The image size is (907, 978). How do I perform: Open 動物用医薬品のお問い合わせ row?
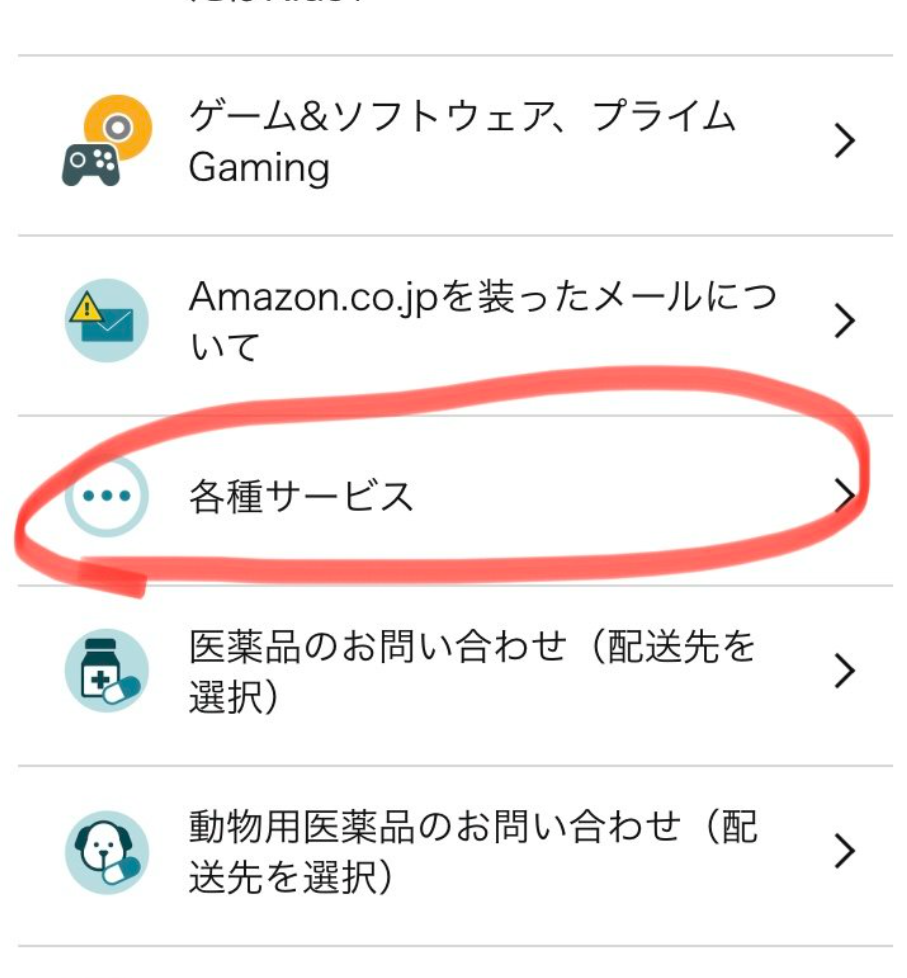[x=460, y=852]
